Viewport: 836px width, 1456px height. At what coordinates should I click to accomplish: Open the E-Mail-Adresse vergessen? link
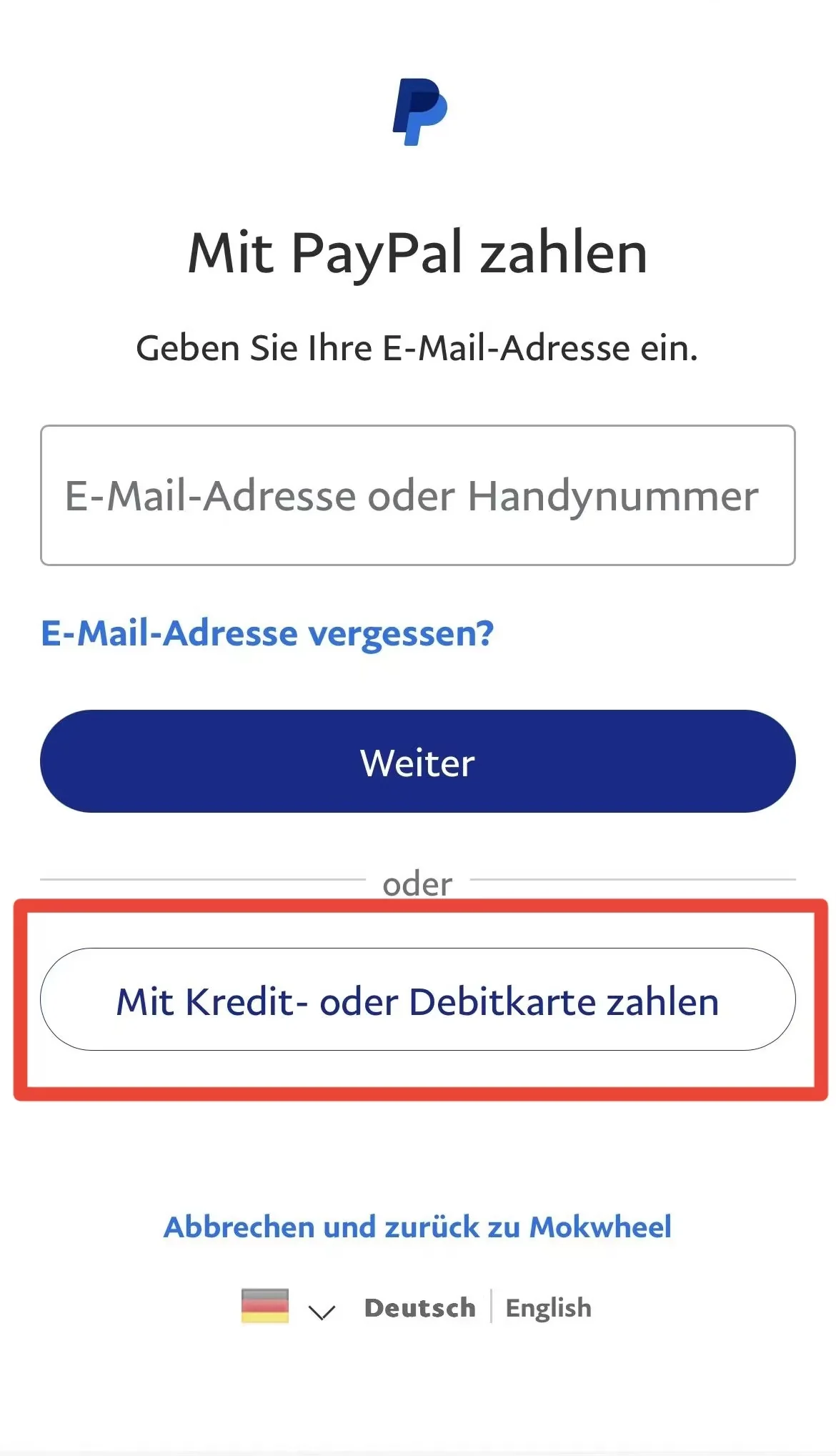click(x=267, y=633)
